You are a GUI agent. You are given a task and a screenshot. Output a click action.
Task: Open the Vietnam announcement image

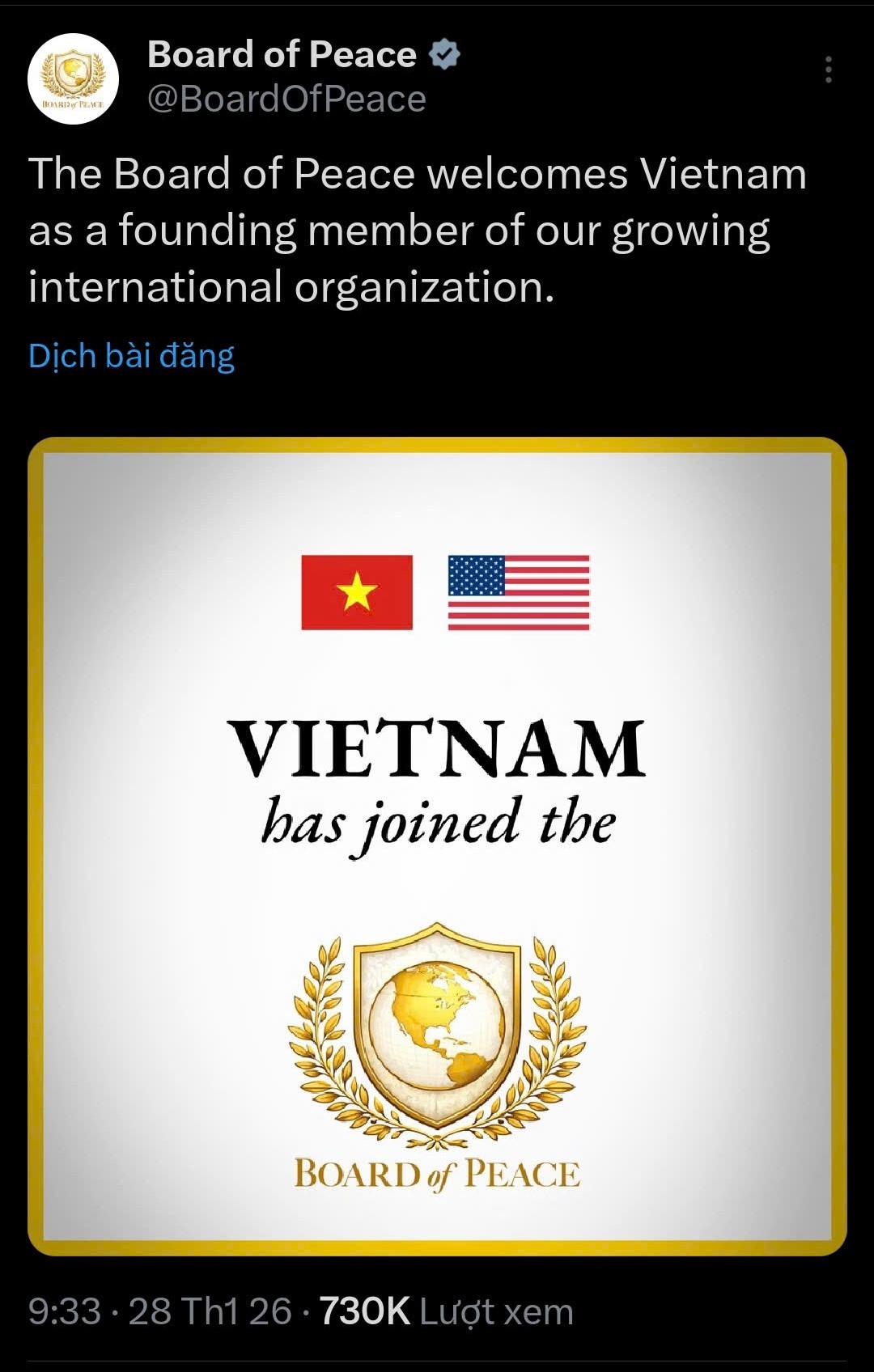point(437,845)
